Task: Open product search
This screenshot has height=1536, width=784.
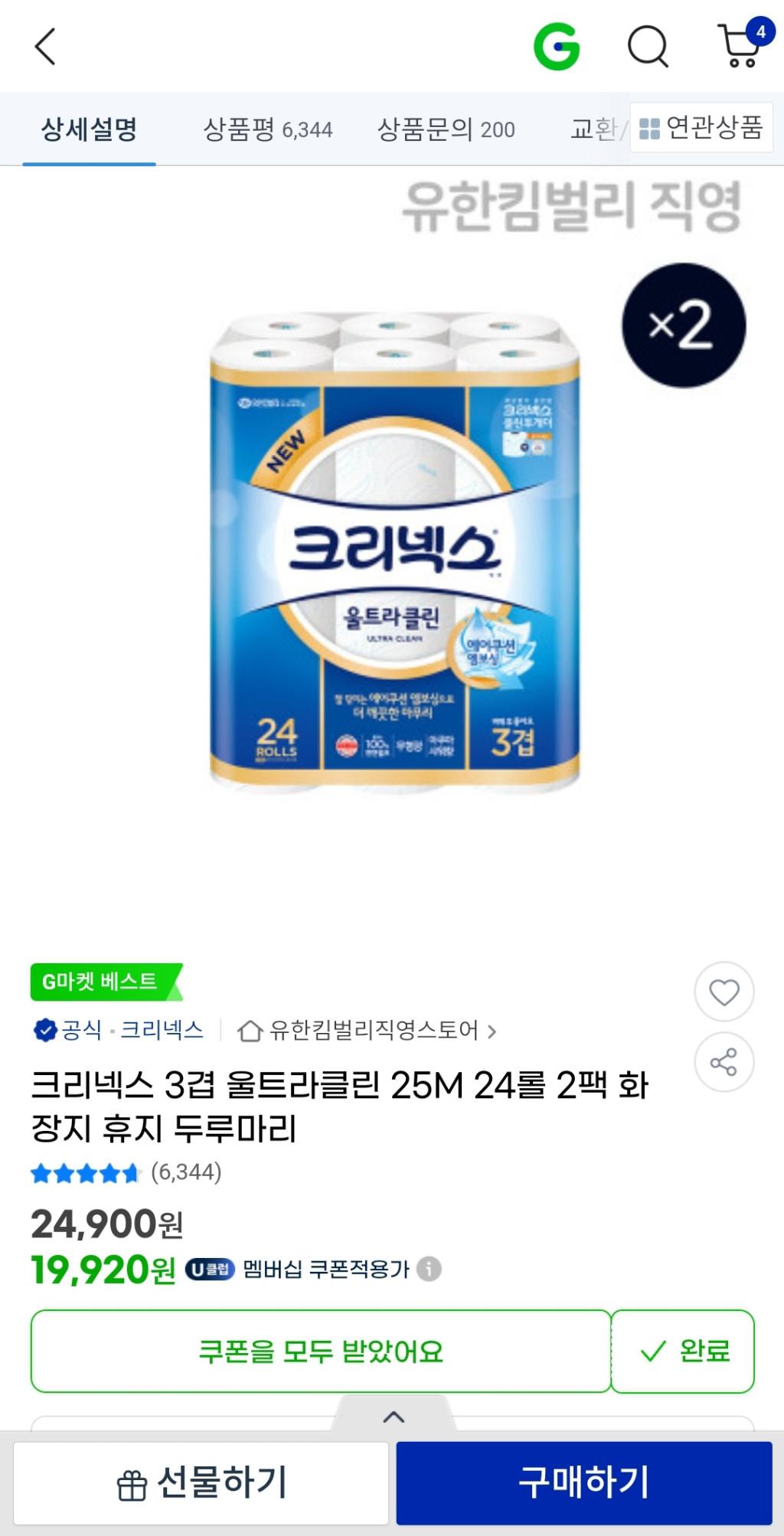Action: (648, 47)
